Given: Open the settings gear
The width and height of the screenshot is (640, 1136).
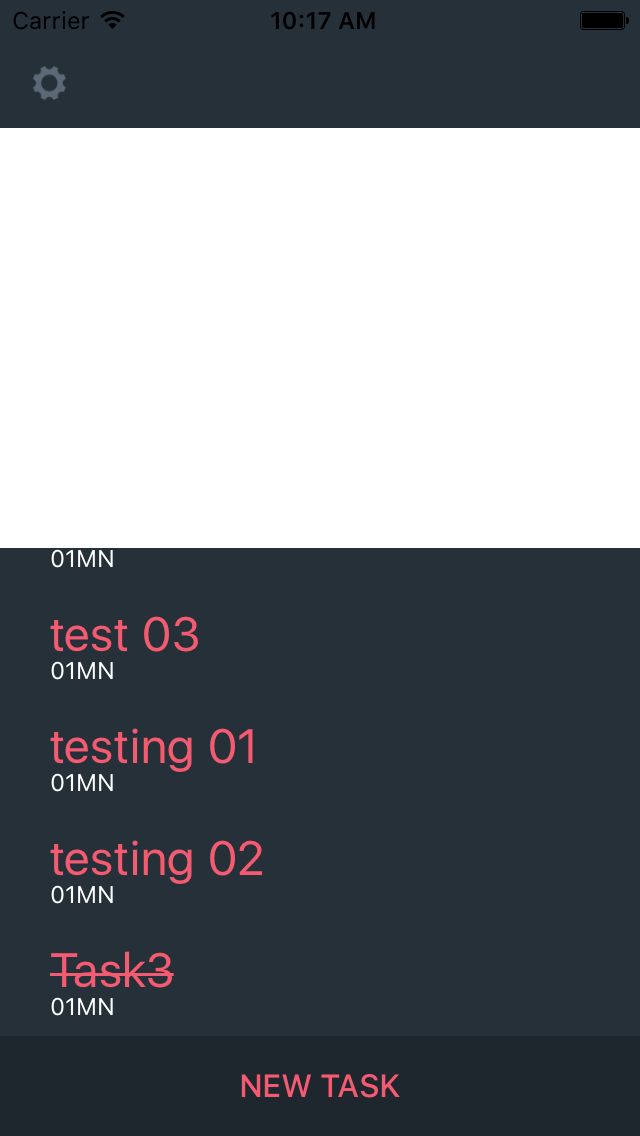Looking at the screenshot, I should [49, 83].
